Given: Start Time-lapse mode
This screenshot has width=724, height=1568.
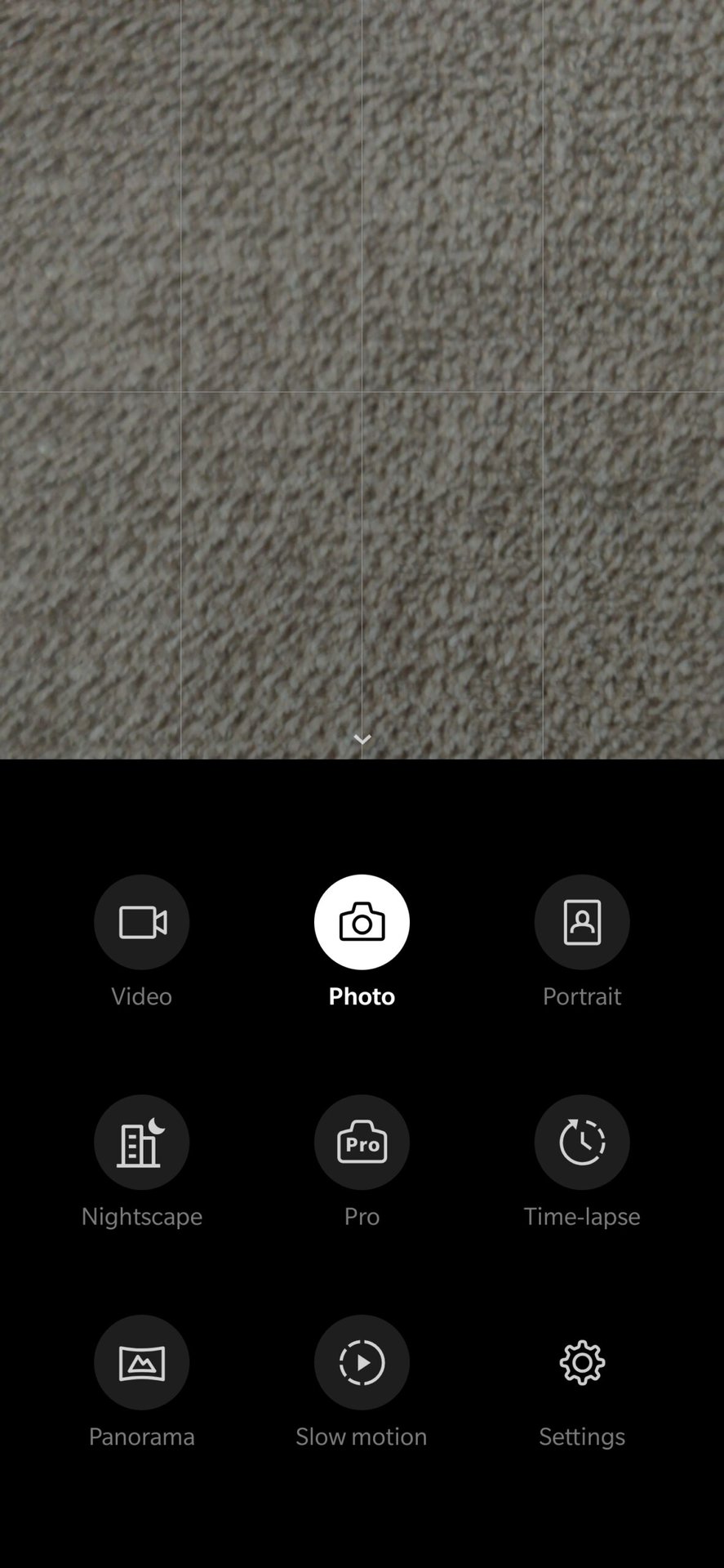Looking at the screenshot, I should point(582,1142).
